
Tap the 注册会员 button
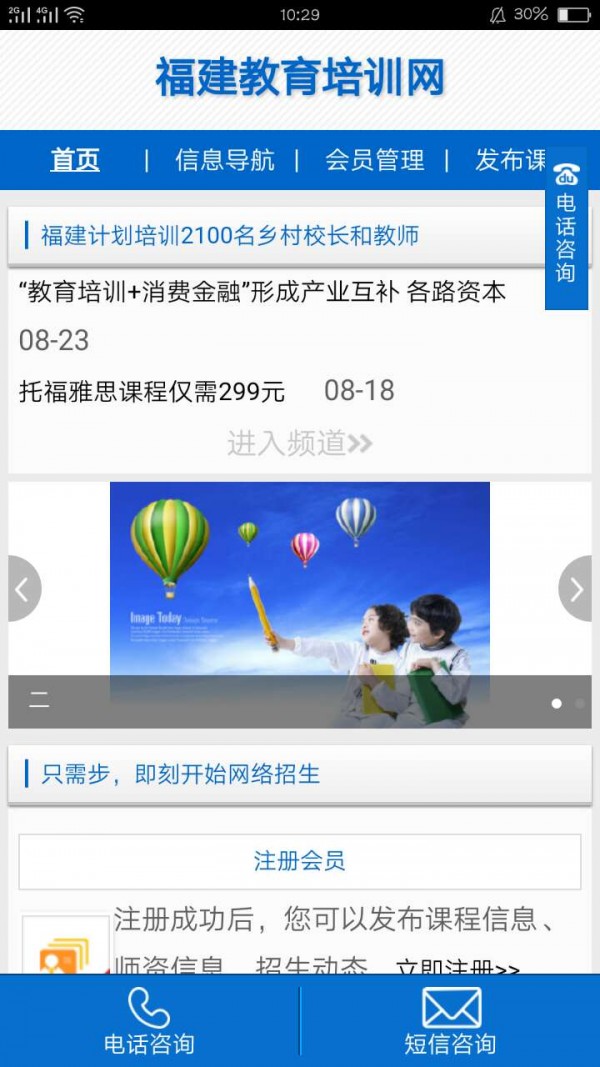[299, 861]
